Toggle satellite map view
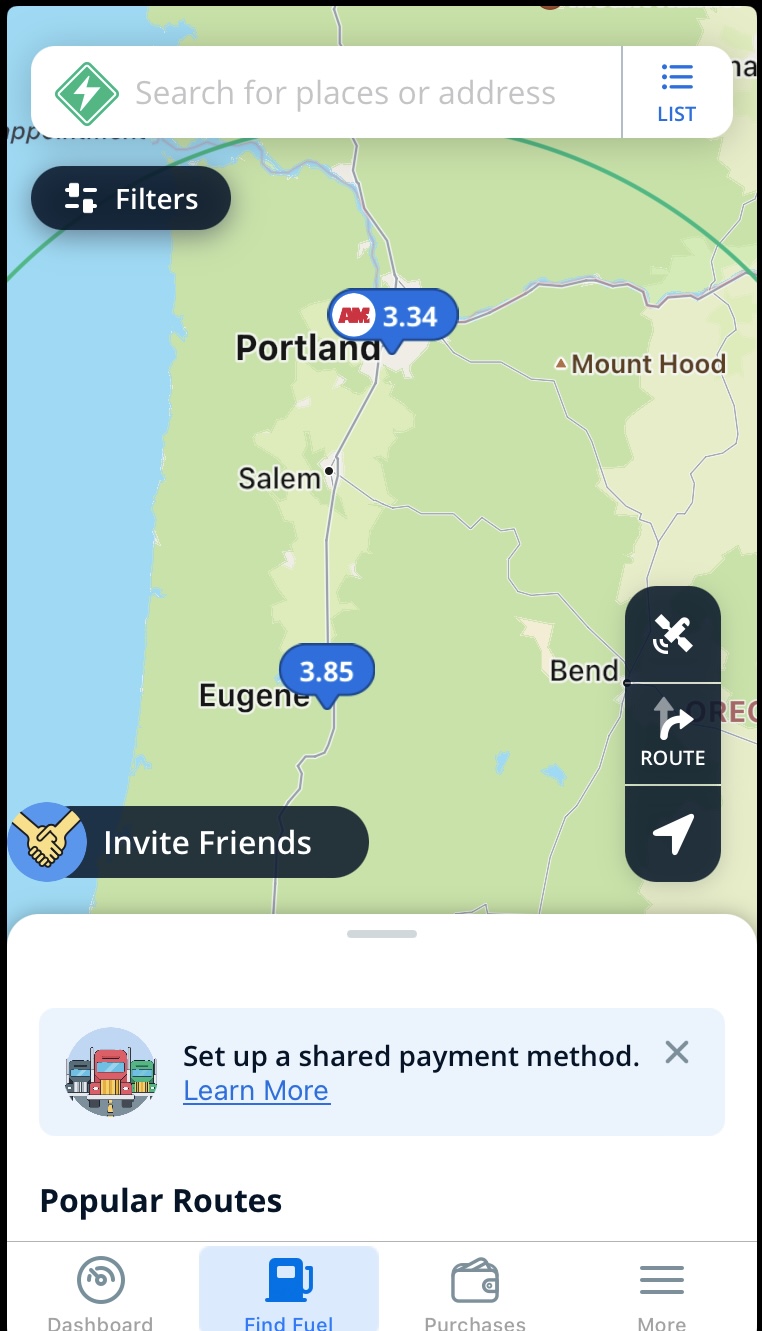Screen dimensions: 762x1331 (673, 634)
